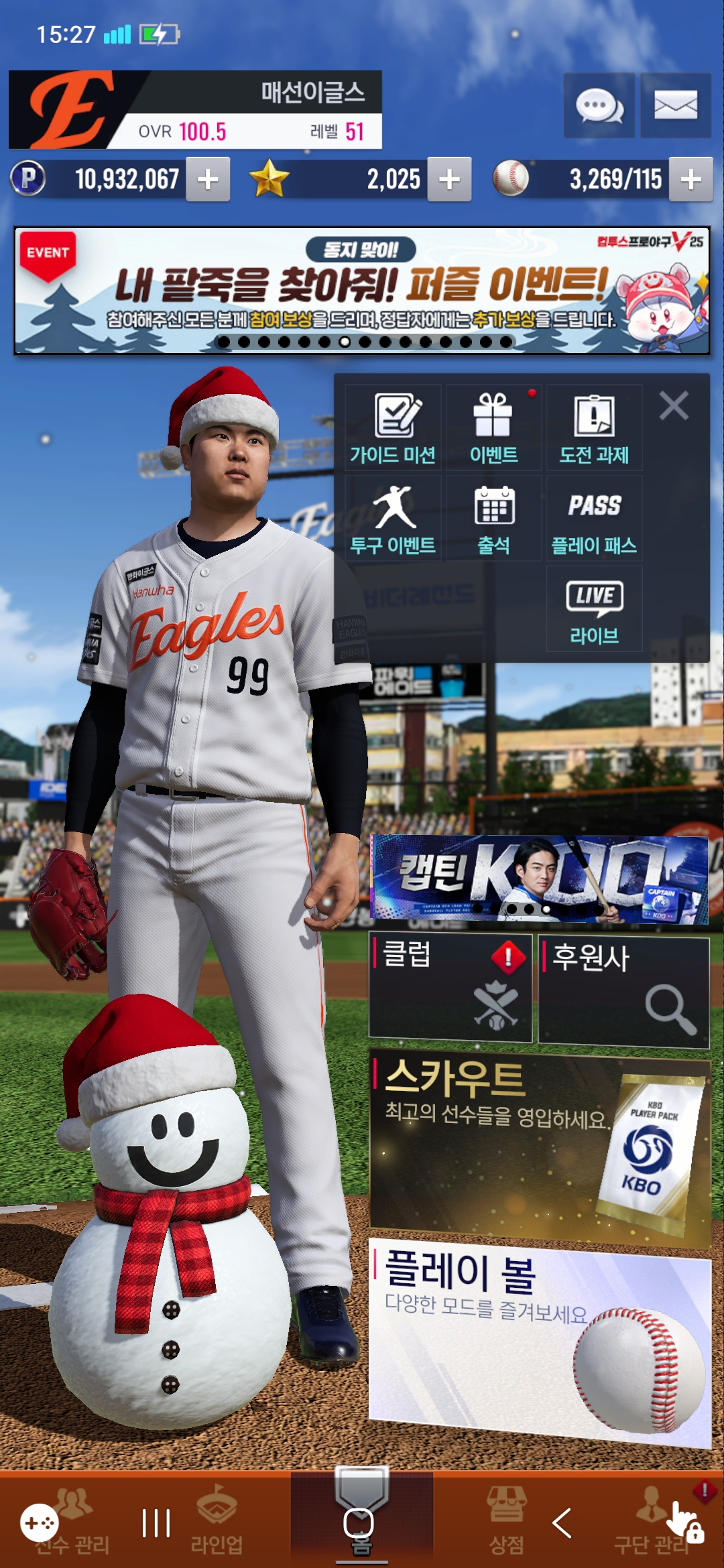
Task: Add more stars with the plus button
Action: (x=449, y=179)
